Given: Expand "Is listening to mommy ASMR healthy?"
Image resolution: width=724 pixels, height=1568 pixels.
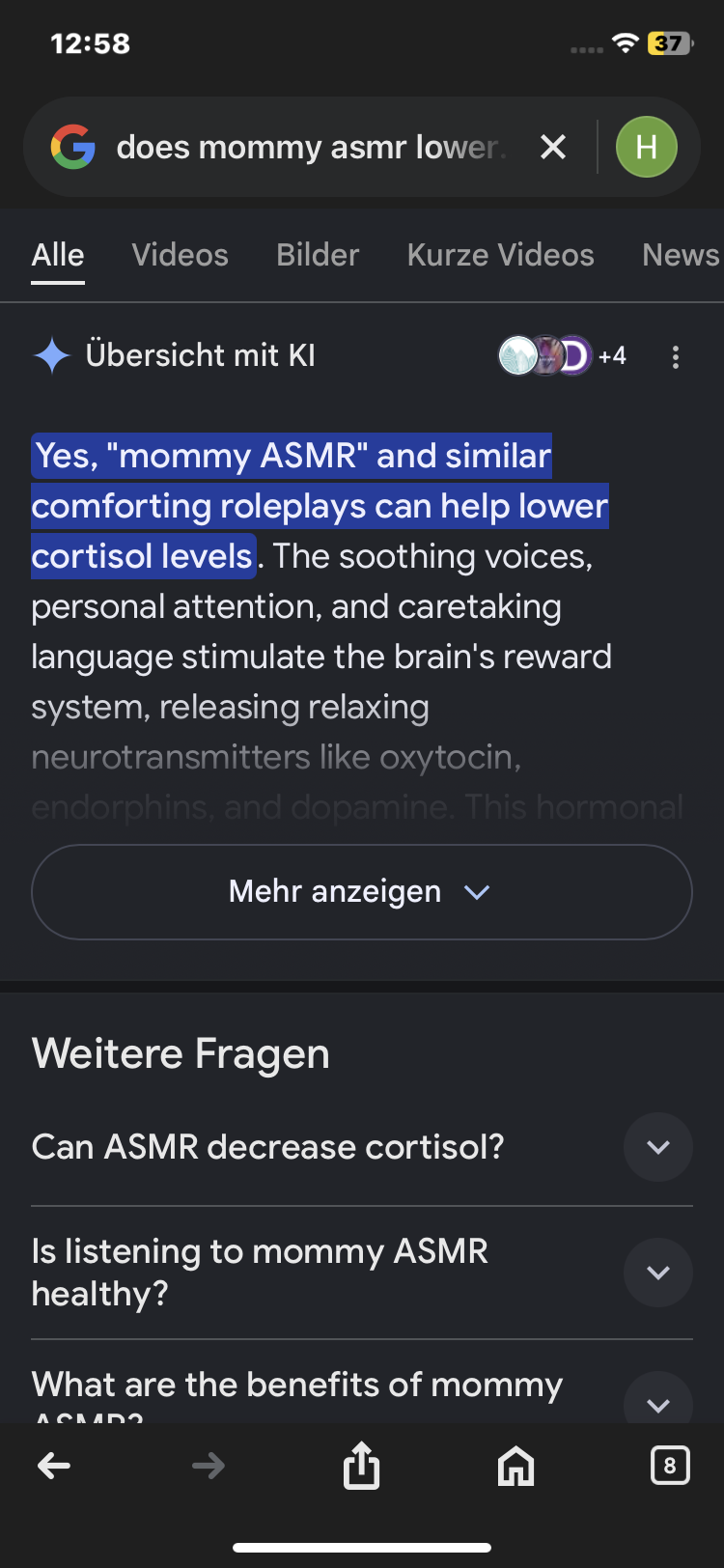Looking at the screenshot, I should 362,1272.
